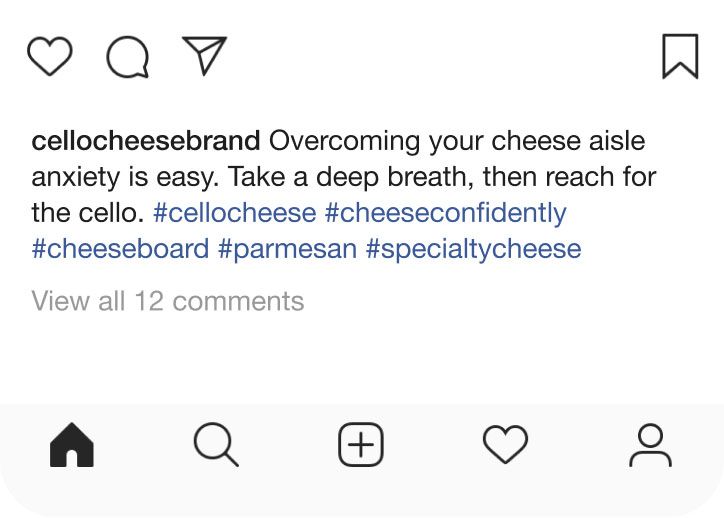Open the #parmesan hashtag
This screenshot has width=724, height=518.
coord(287,249)
